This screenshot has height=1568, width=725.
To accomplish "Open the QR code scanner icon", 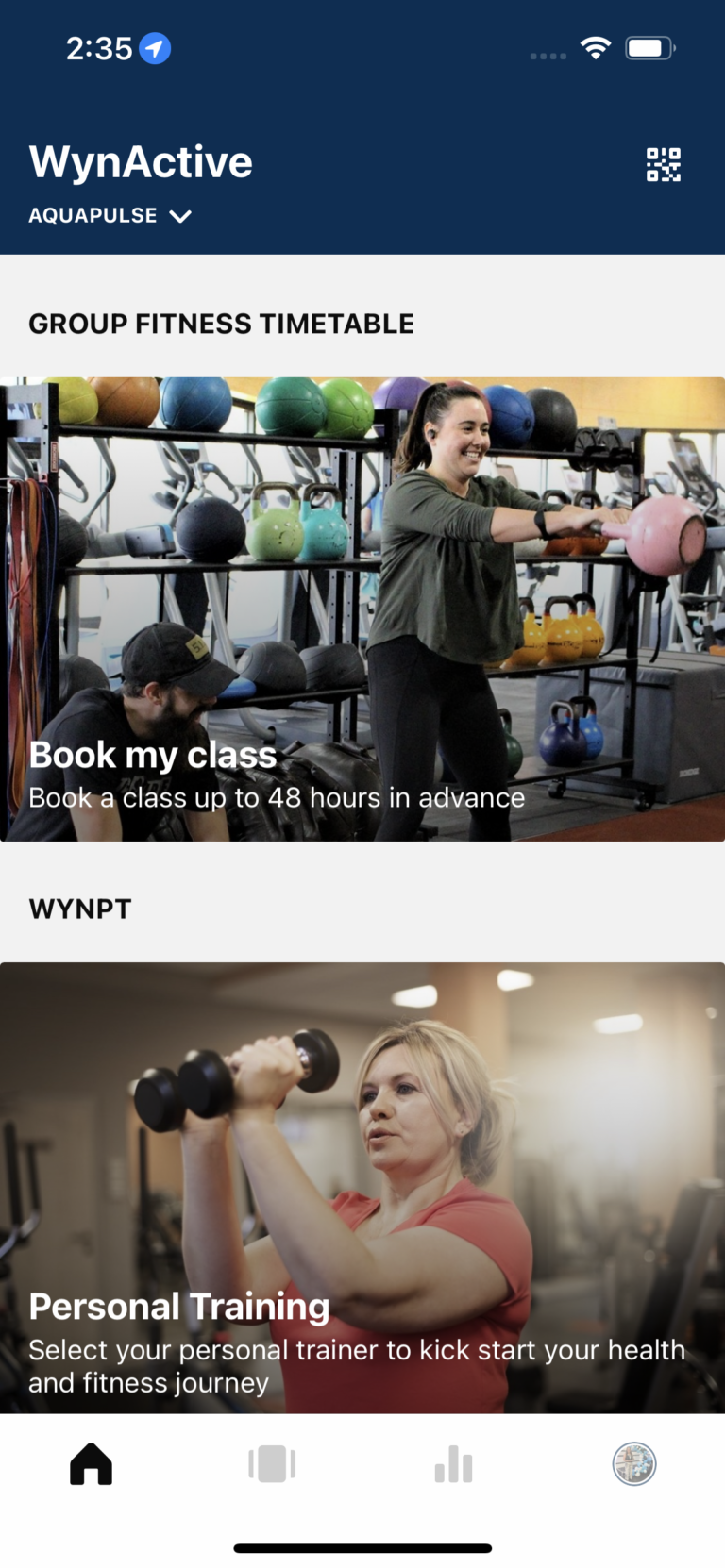I will pos(663,164).
